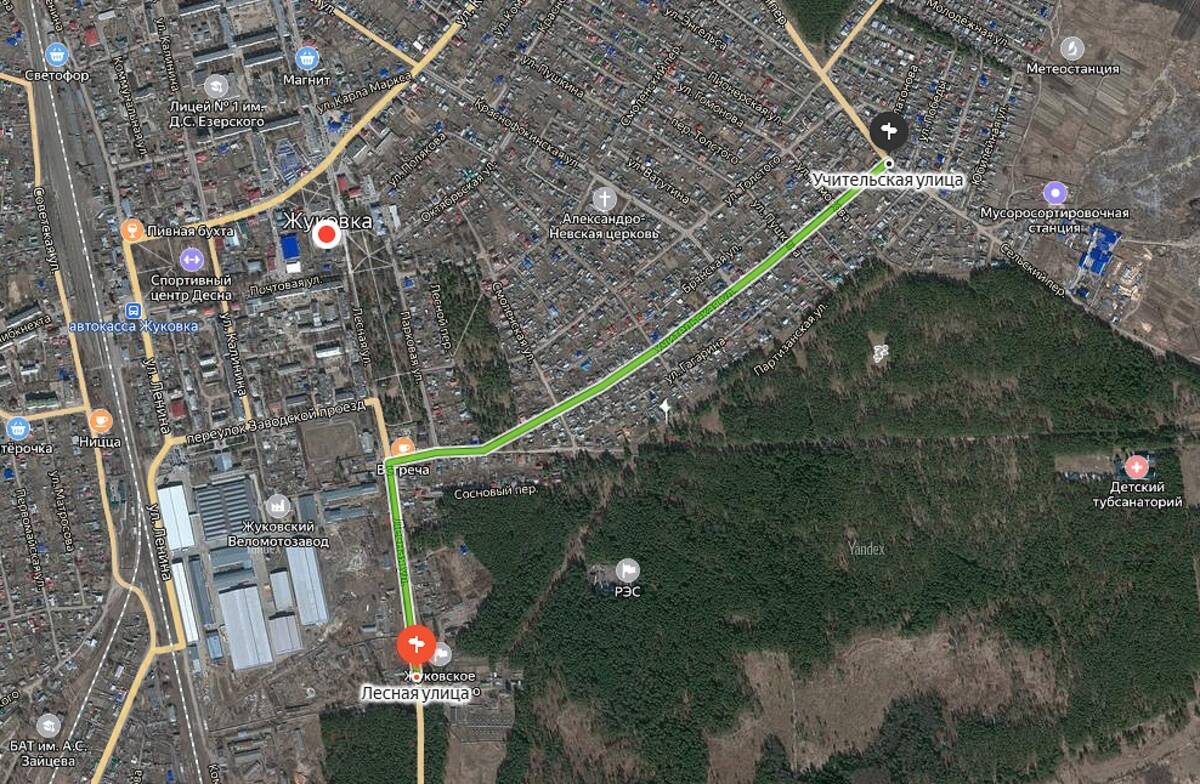Open the РЭС flag marker

627,570
